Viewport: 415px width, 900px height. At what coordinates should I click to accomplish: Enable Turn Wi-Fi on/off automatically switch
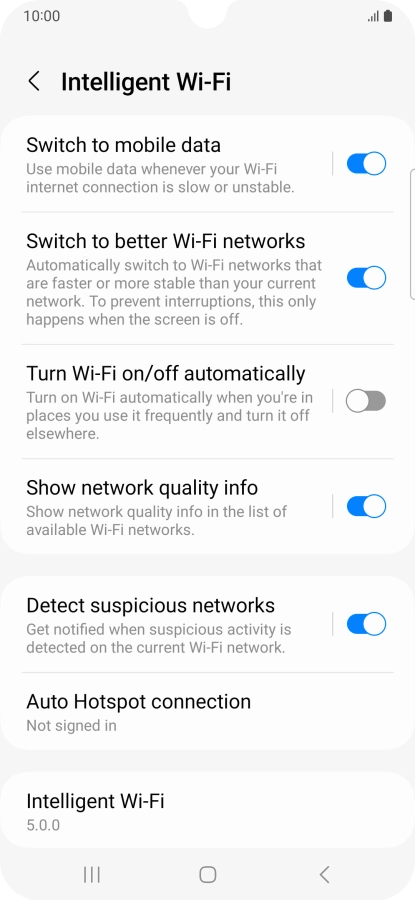click(x=366, y=401)
